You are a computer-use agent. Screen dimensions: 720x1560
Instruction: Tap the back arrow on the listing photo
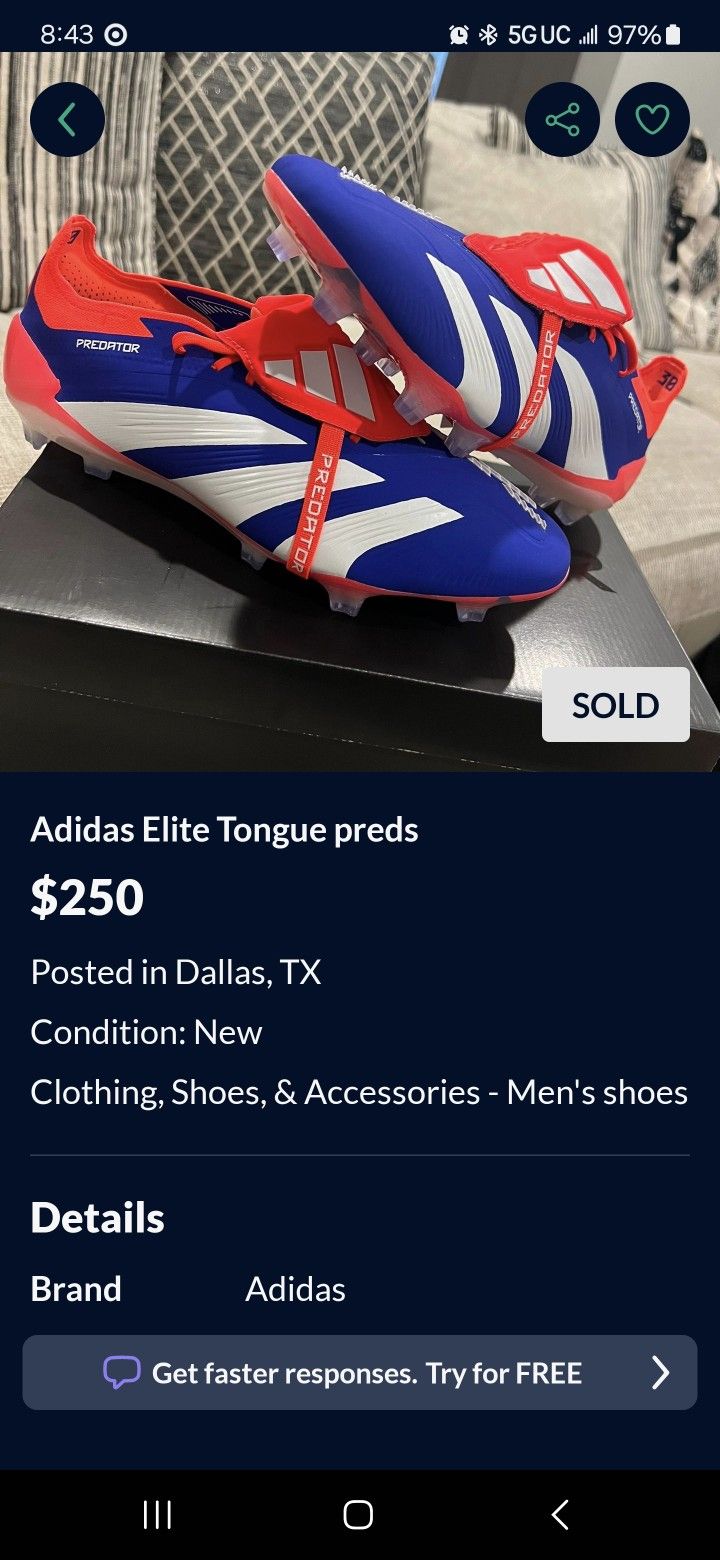67,119
